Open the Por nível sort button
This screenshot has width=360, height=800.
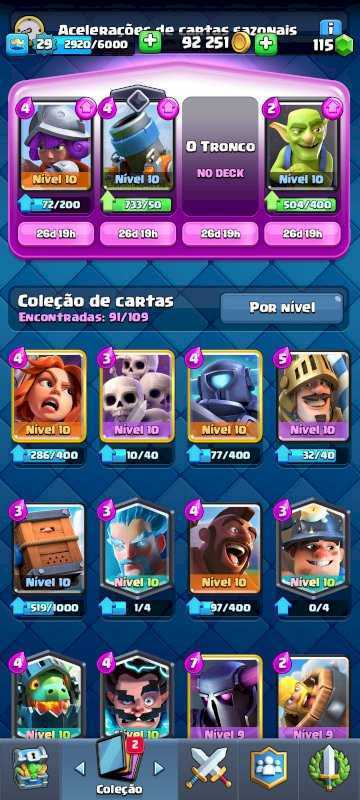(281, 308)
